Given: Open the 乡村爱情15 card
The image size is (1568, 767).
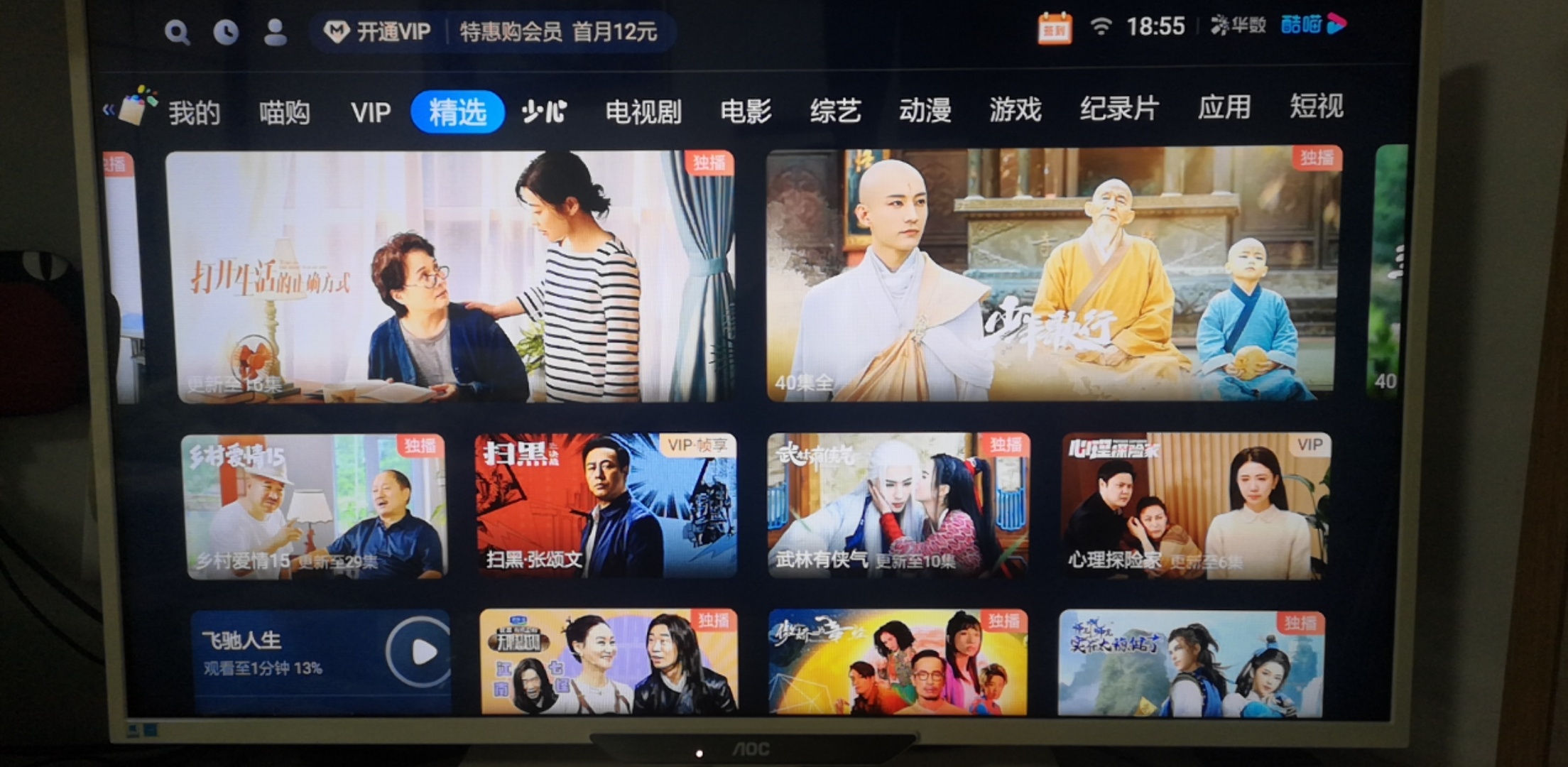Looking at the screenshot, I should pyautogui.click(x=315, y=506).
